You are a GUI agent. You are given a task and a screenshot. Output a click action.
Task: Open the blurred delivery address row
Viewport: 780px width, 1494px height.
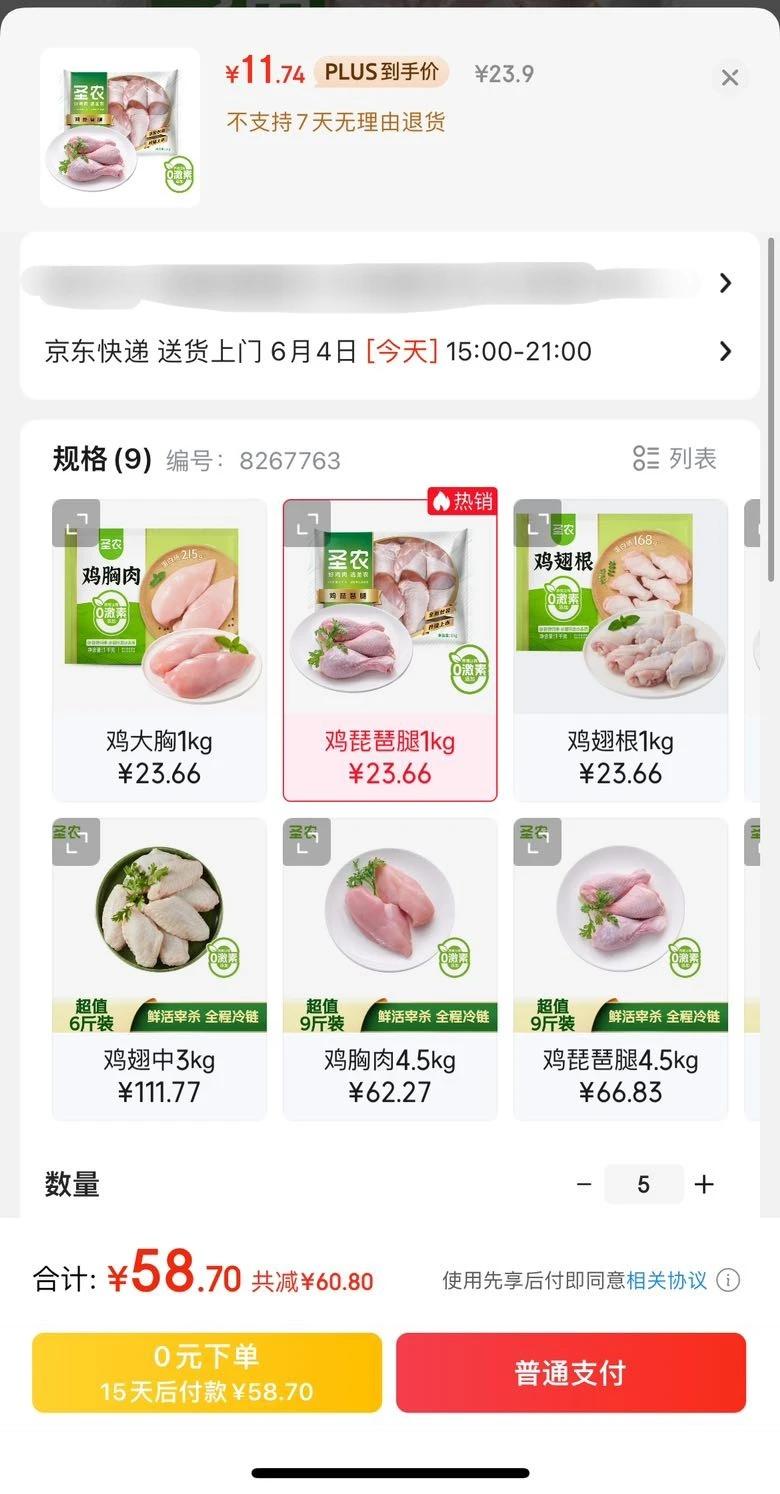[x=390, y=283]
